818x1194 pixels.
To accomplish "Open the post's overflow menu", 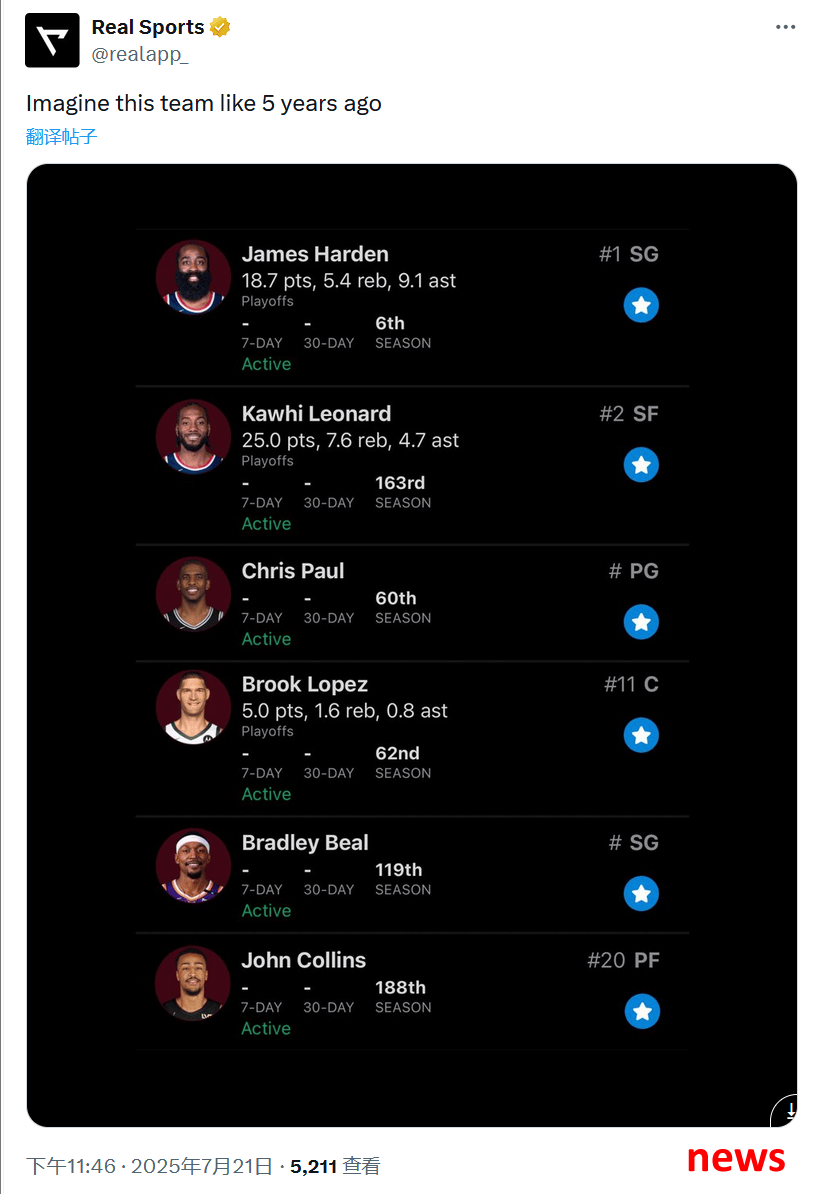I will 785,27.
